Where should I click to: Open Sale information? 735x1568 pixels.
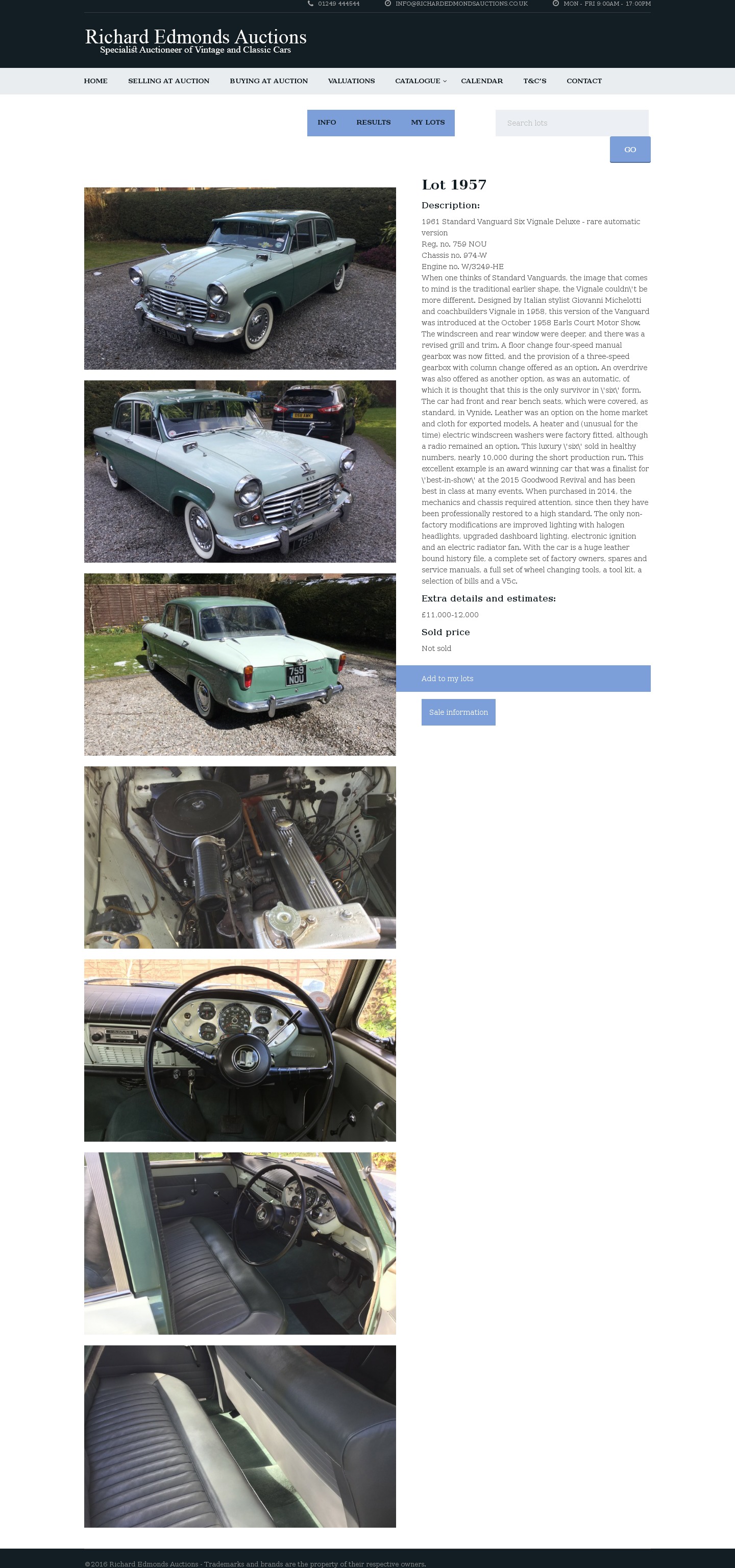point(458,712)
